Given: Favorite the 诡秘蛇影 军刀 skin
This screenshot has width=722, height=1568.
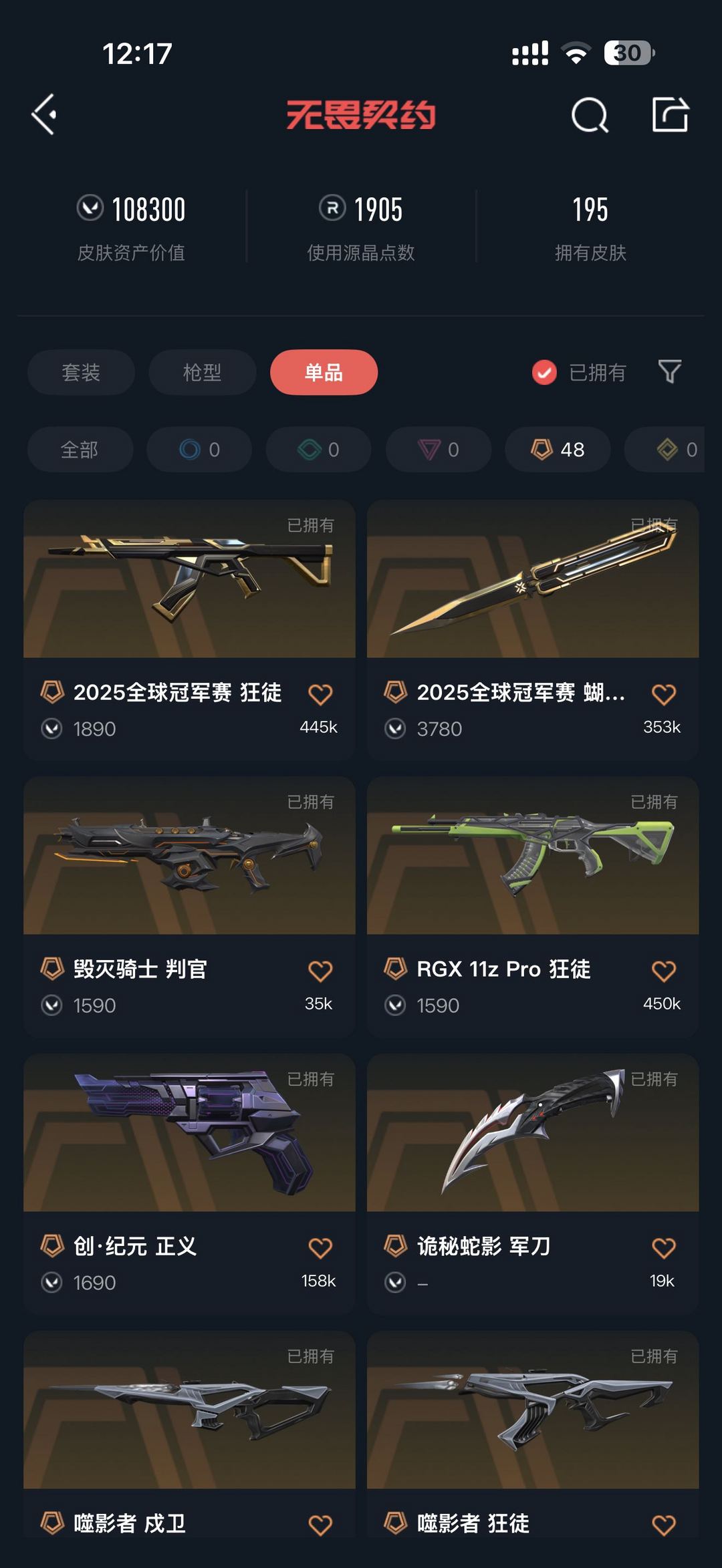Looking at the screenshot, I should click(x=663, y=1248).
